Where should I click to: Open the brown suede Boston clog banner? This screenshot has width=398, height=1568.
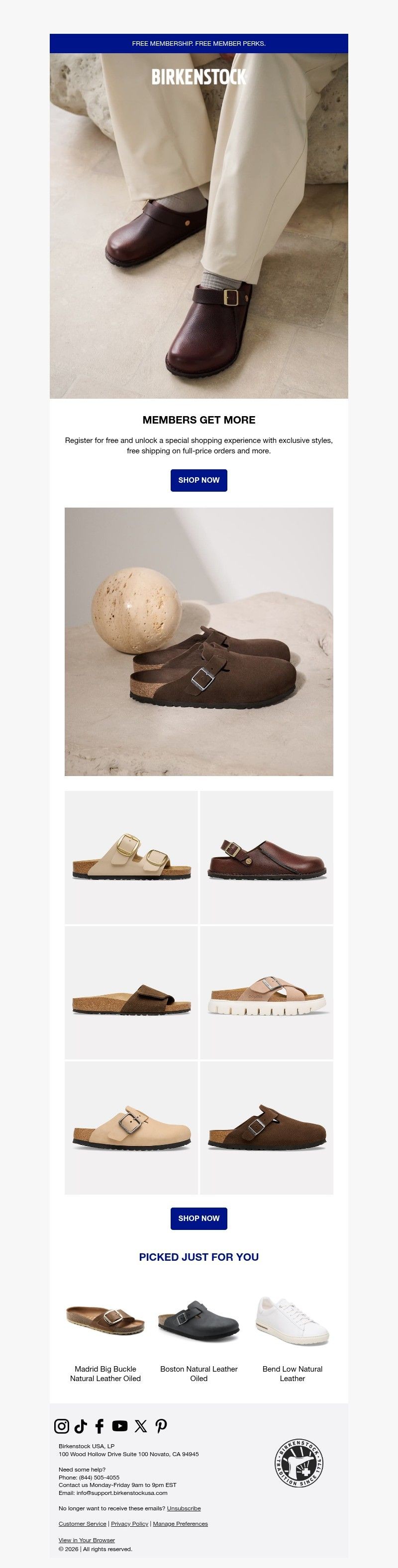tap(199, 641)
